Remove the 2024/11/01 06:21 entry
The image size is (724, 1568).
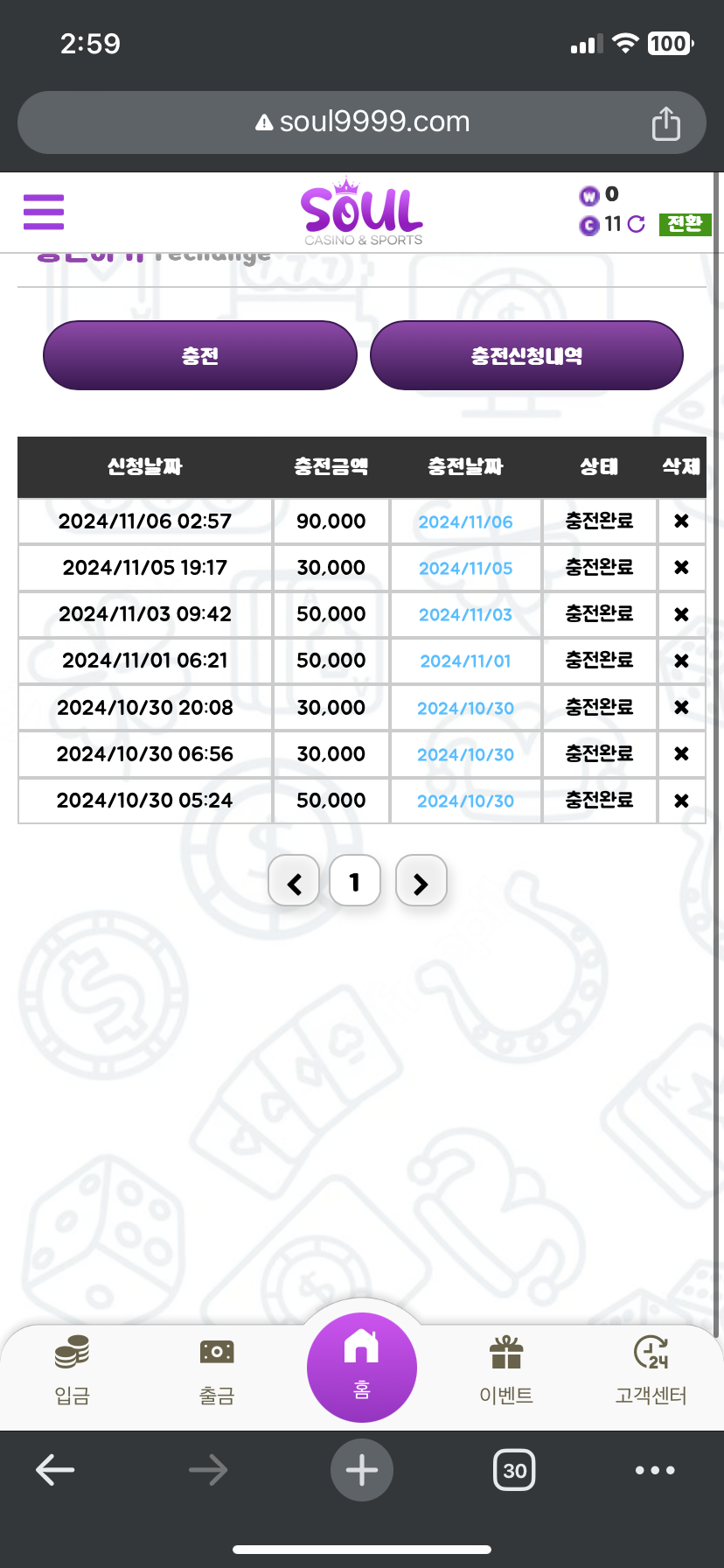point(681,661)
